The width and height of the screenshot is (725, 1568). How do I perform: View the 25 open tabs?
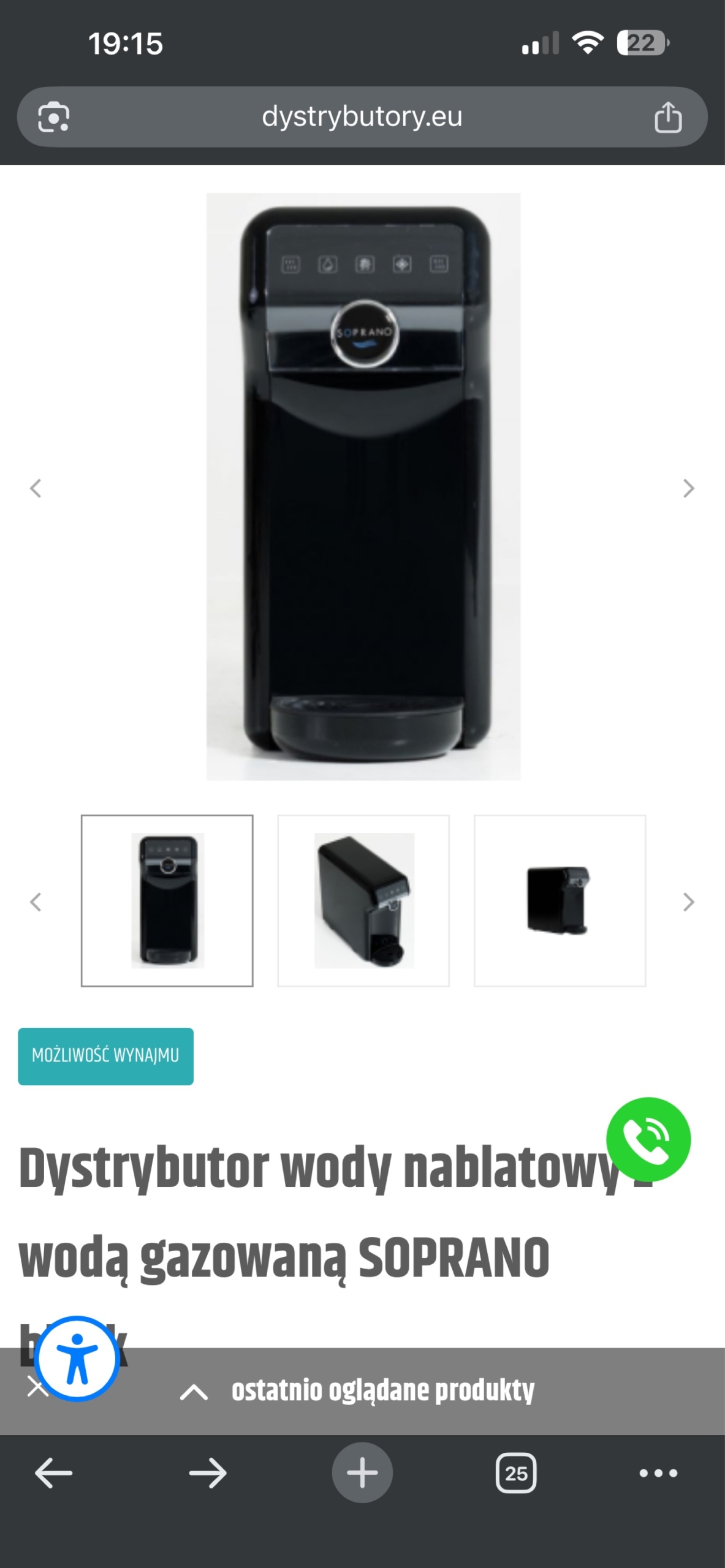(515, 1473)
